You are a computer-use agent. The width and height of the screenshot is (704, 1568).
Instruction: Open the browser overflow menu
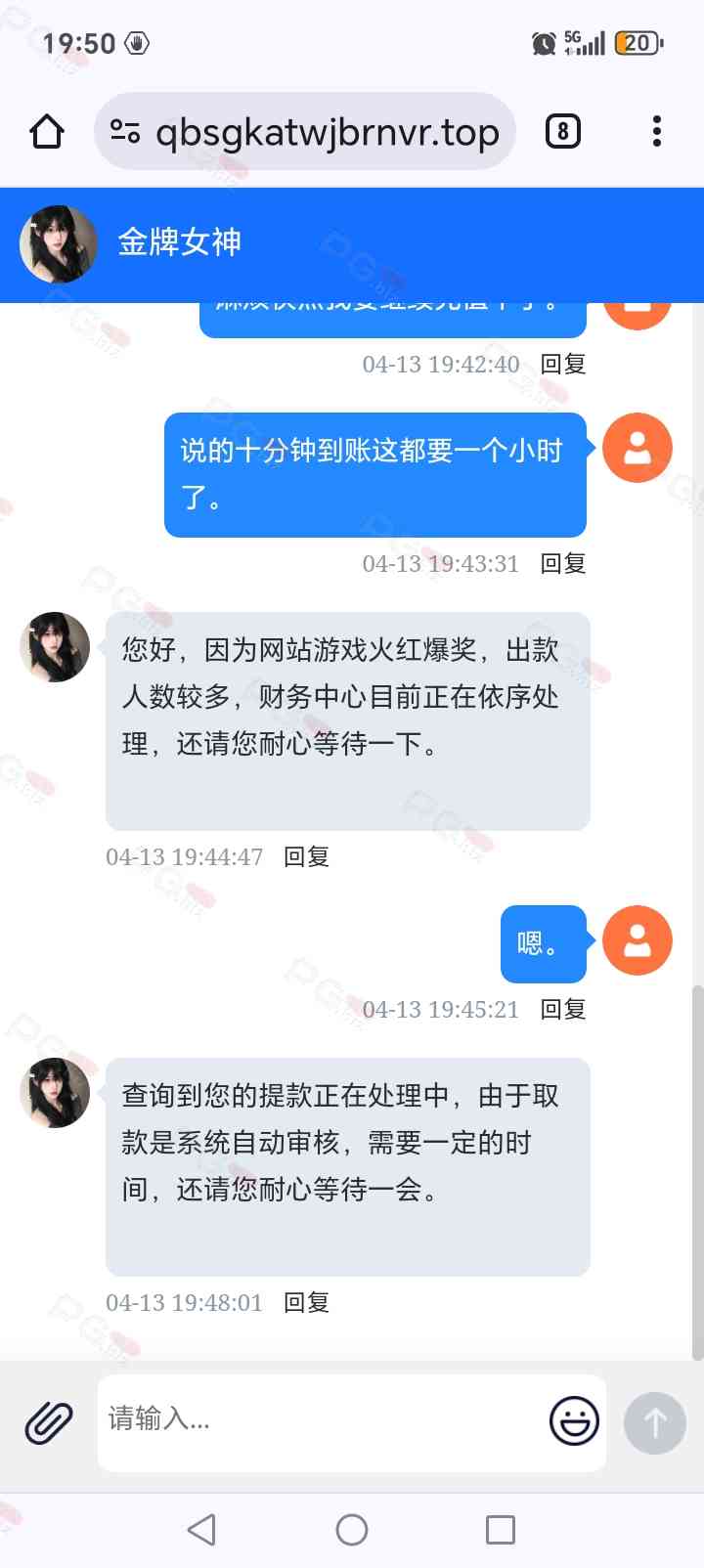pos(656,131)
